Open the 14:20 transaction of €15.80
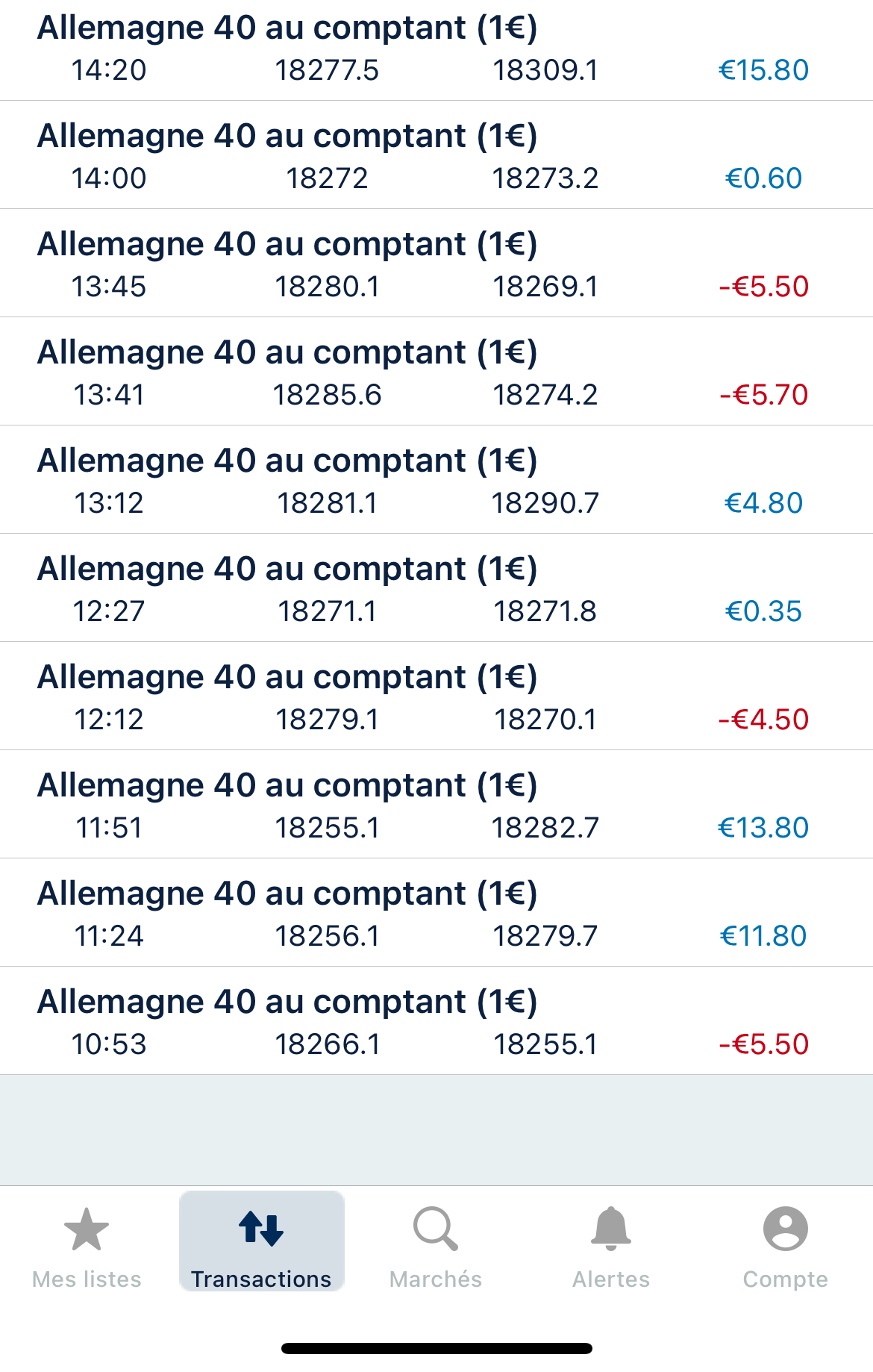 (436, 49)
